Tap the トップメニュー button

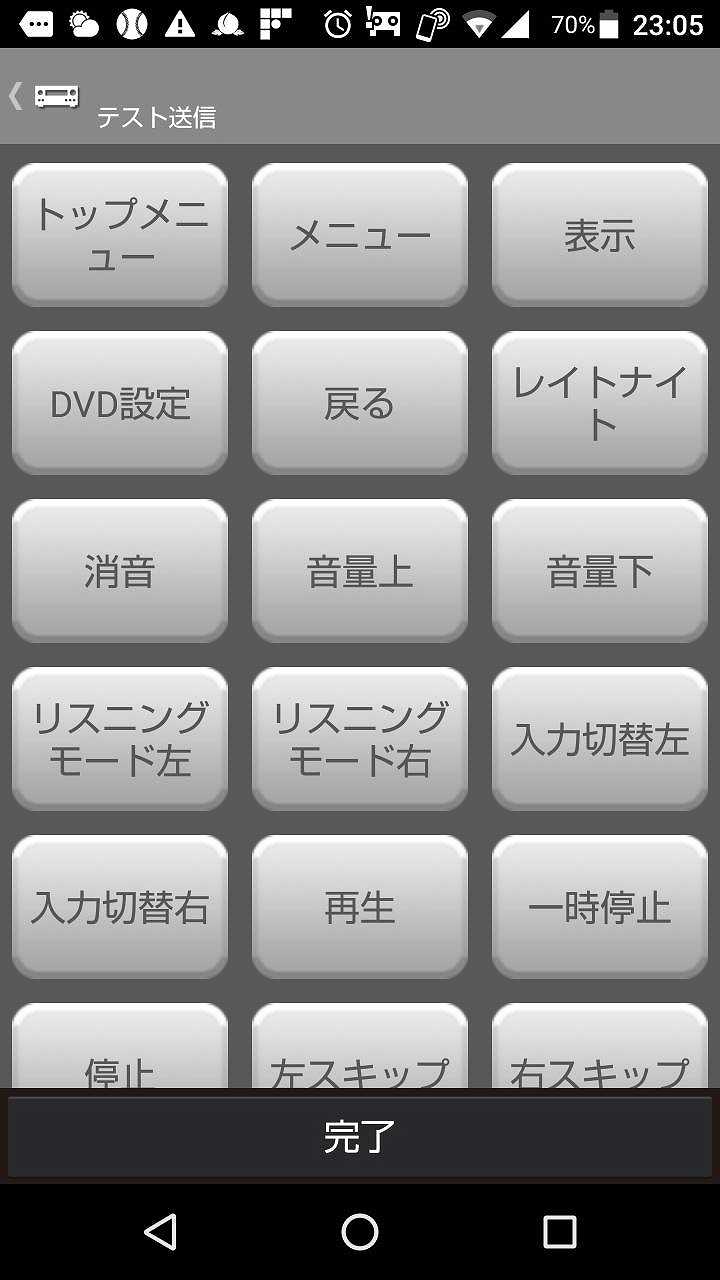click(120, 235)
